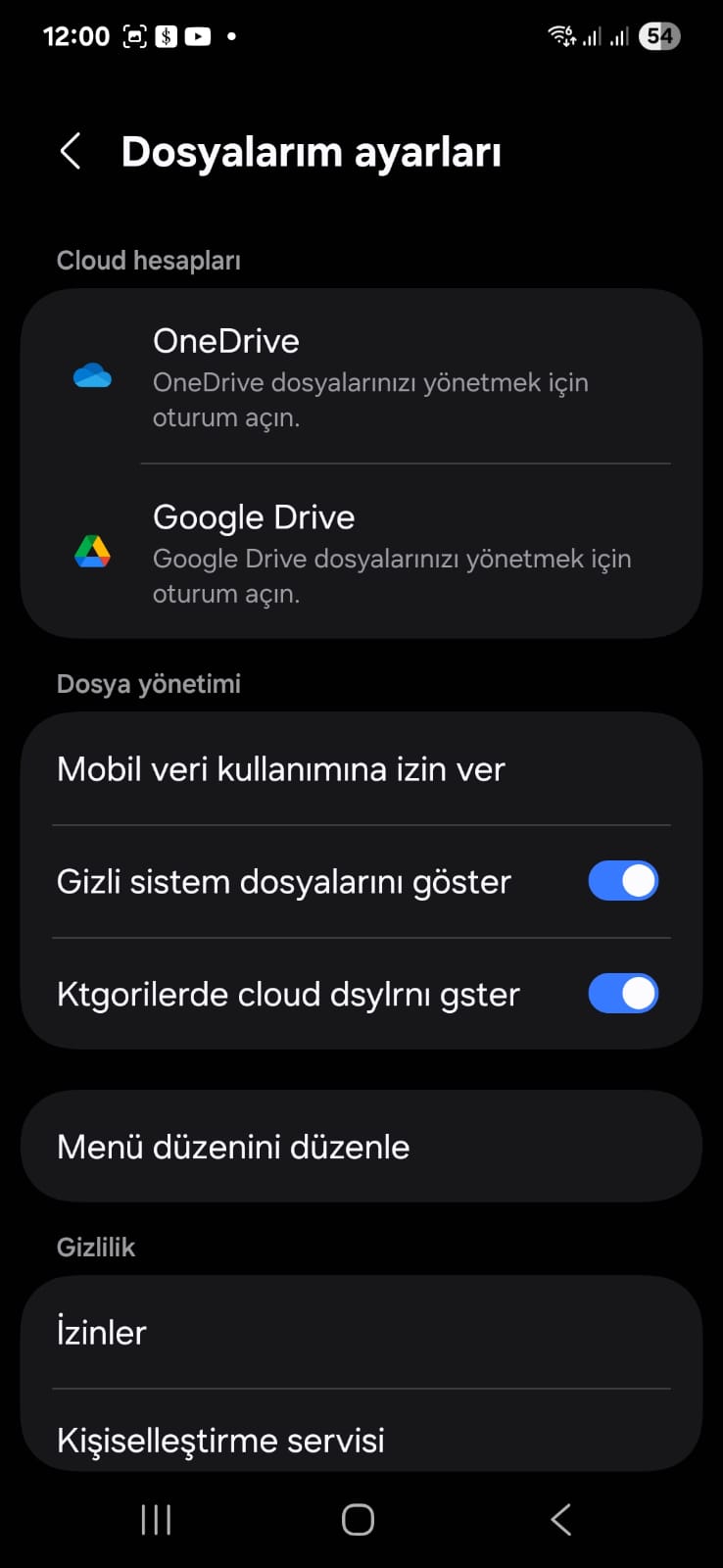Open recent apps from navigation bar
The width and height of the screenshot is (723, 1568).
(x=156, y=1520)
